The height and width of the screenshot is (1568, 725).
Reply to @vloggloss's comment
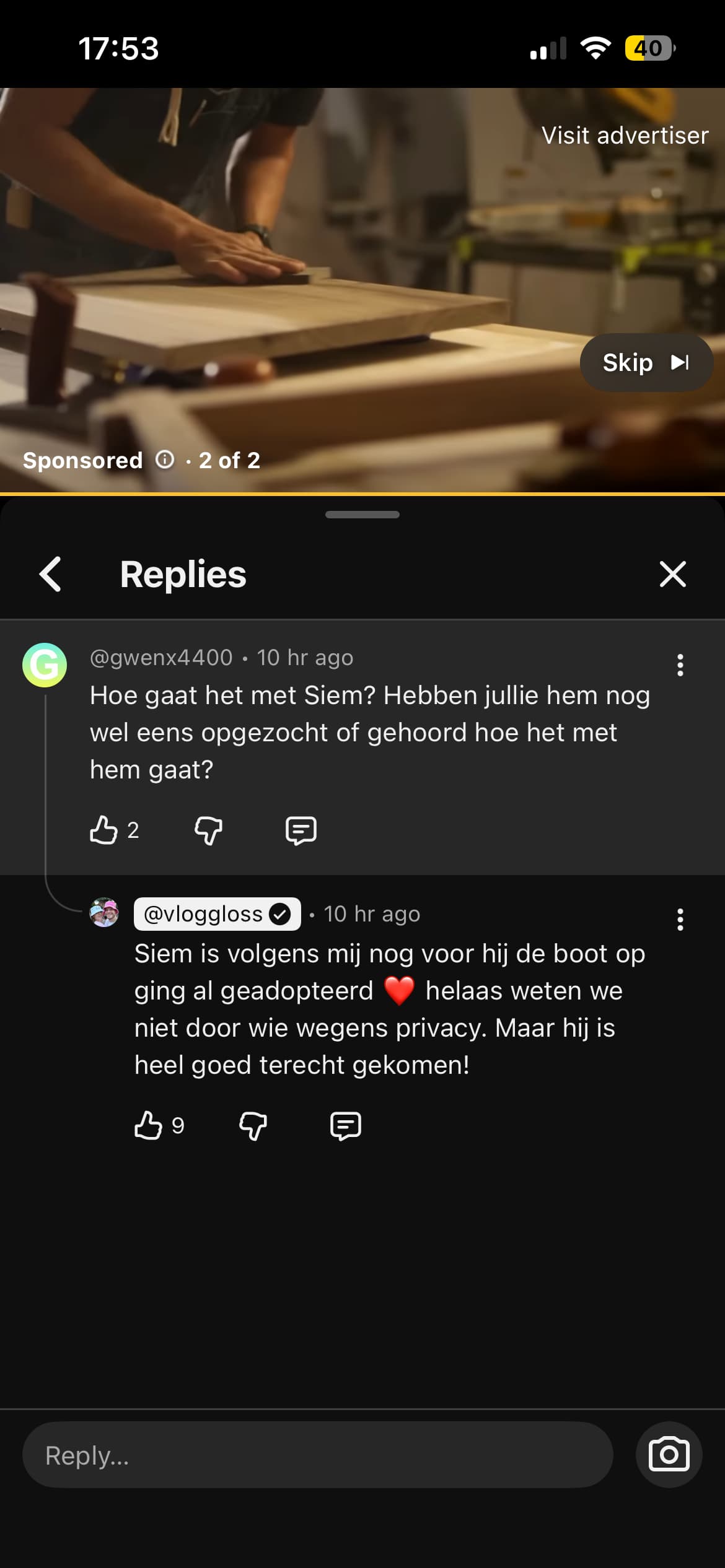(x=346, y=1125)
